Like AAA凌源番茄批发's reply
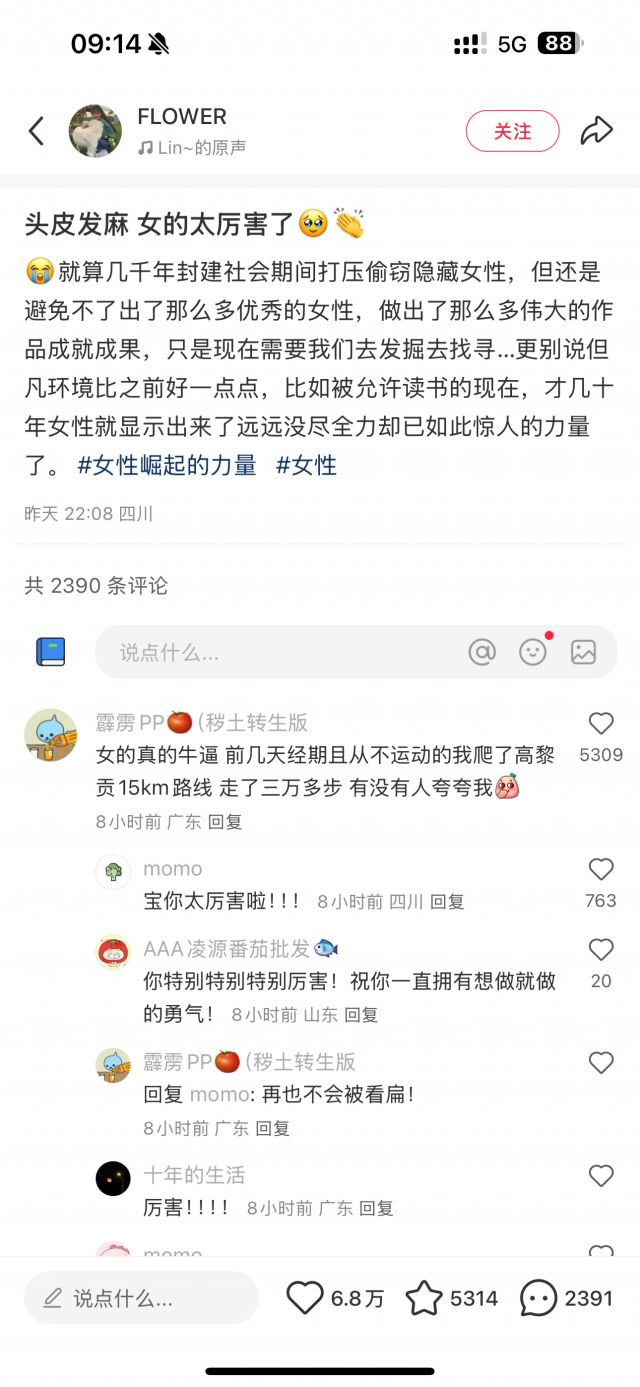Screen dimensions: 640x1387 click(601, 950)
